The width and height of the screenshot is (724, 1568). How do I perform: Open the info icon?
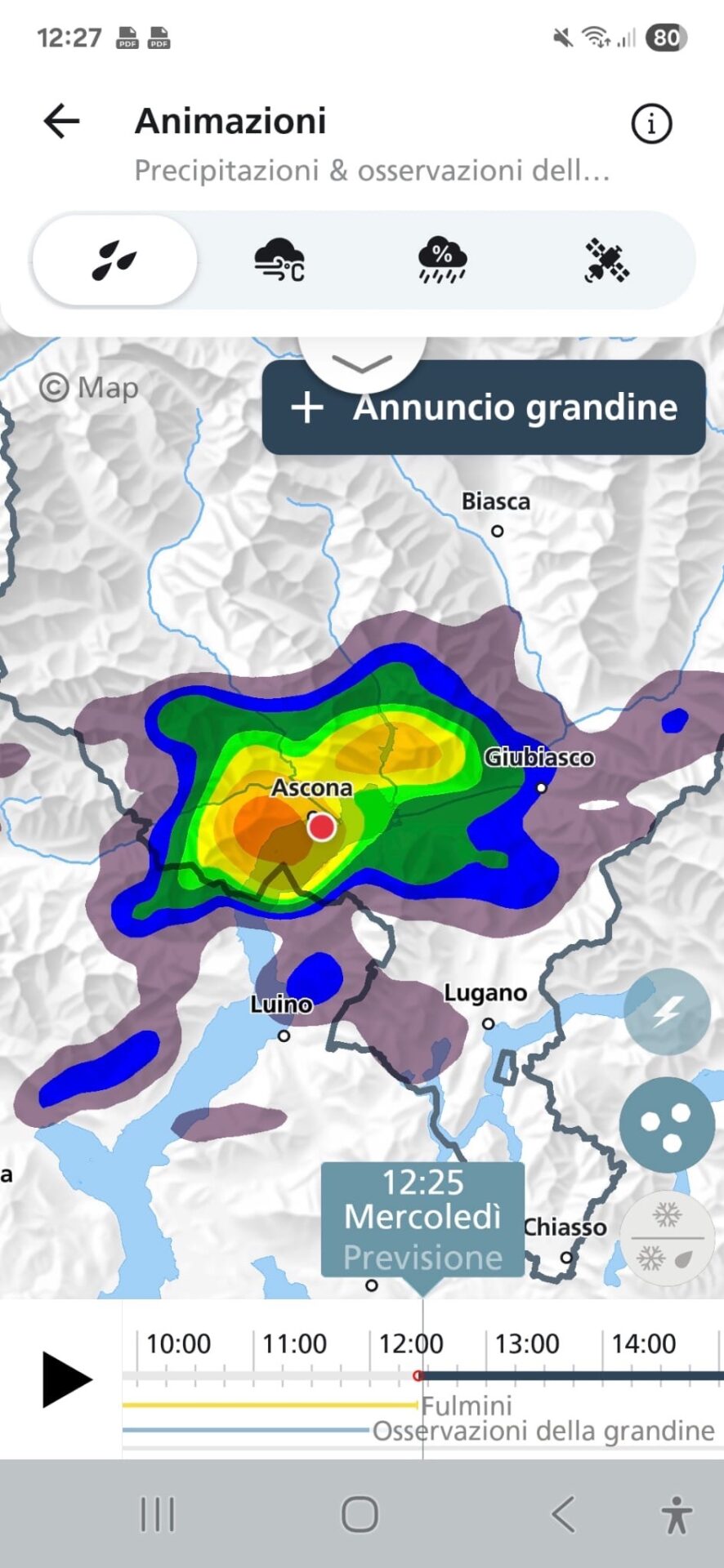(x=650, y=124)
